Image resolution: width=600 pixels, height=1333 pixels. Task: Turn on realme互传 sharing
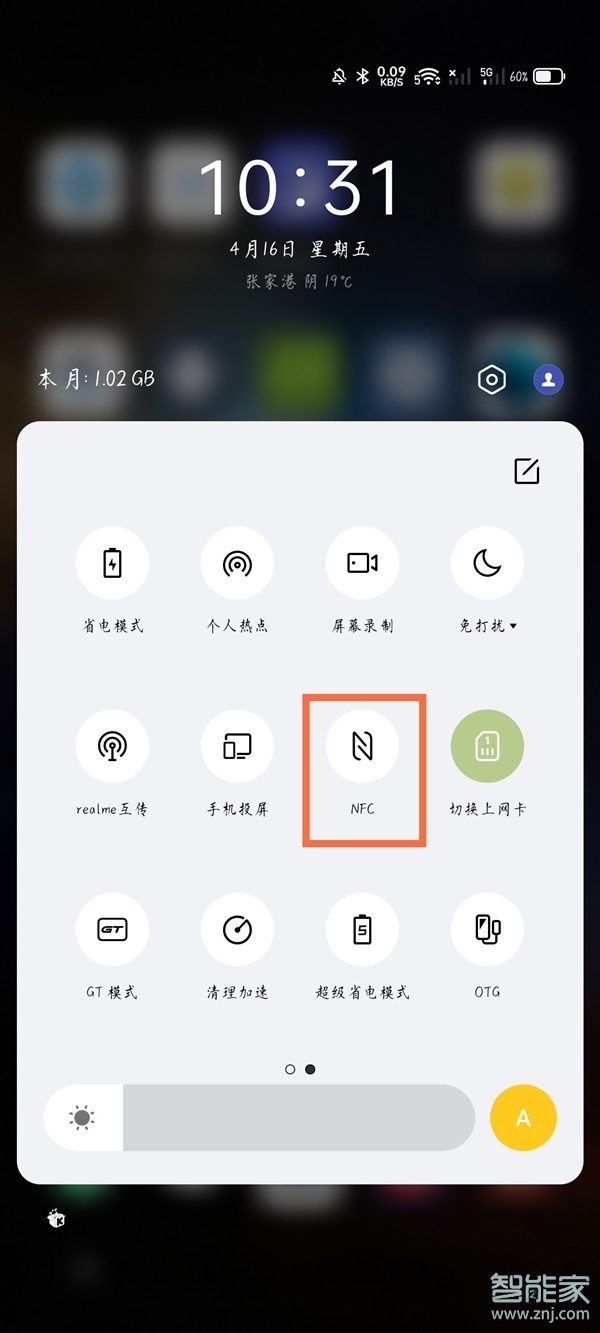pyautogui.click(x=113, y=746)
